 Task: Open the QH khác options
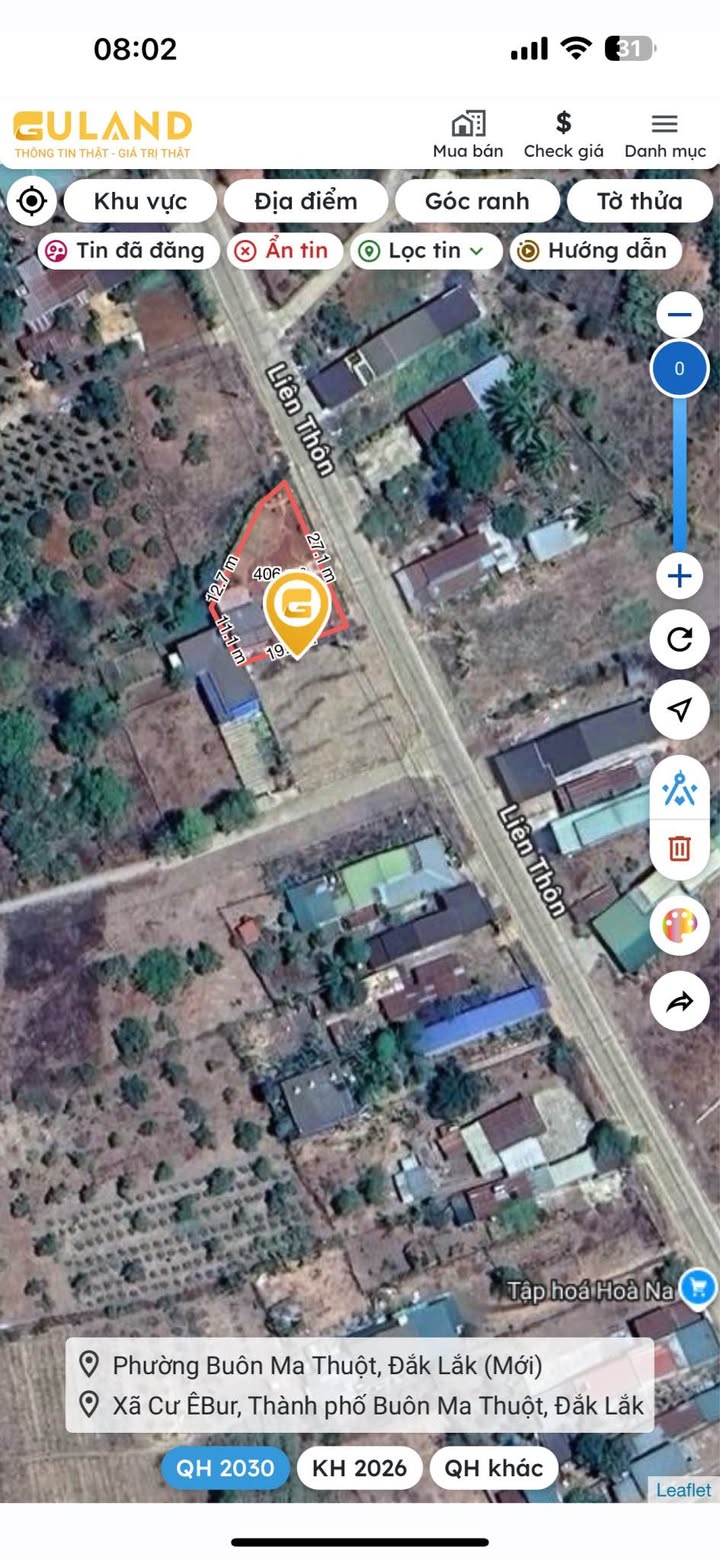click(494, 1467)
